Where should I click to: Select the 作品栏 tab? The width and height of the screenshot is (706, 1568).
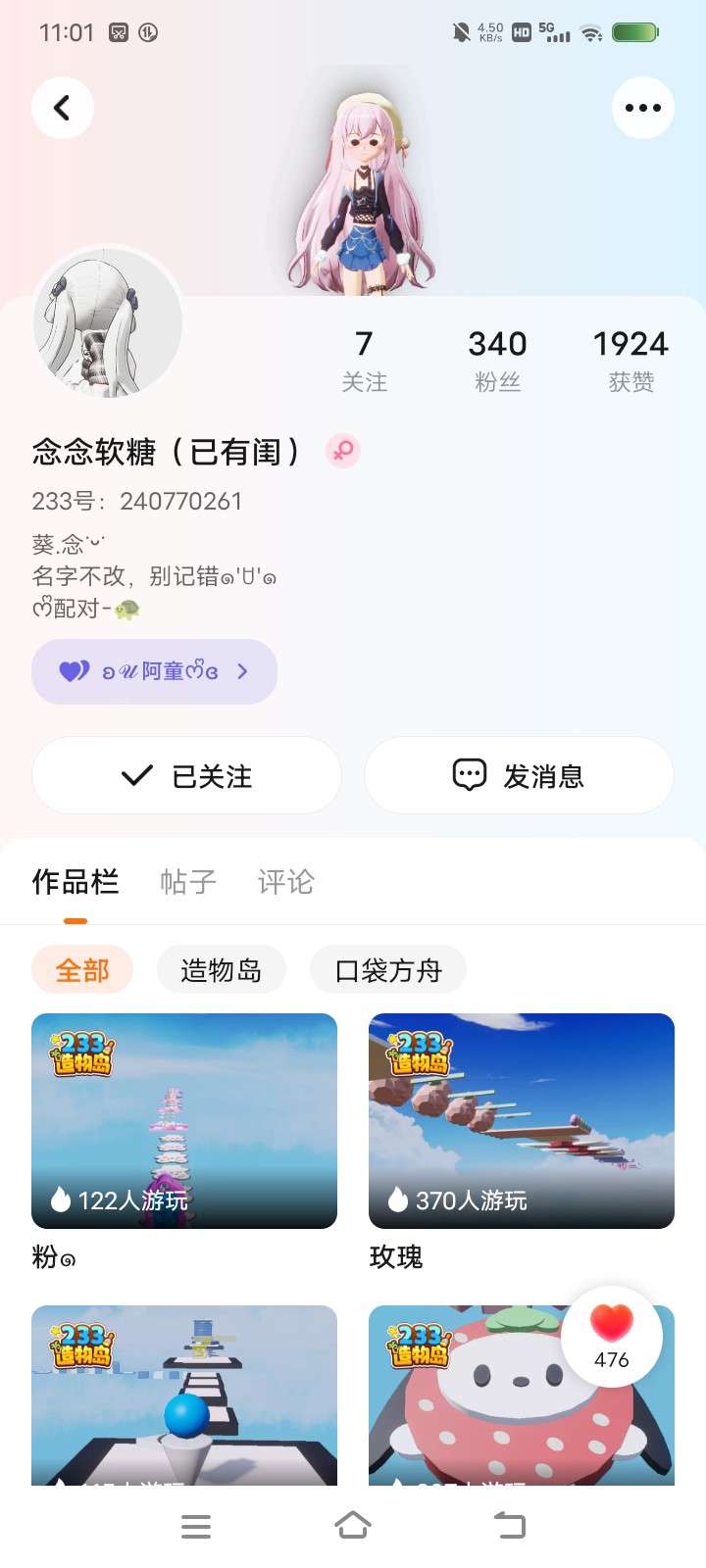point(76,882)
